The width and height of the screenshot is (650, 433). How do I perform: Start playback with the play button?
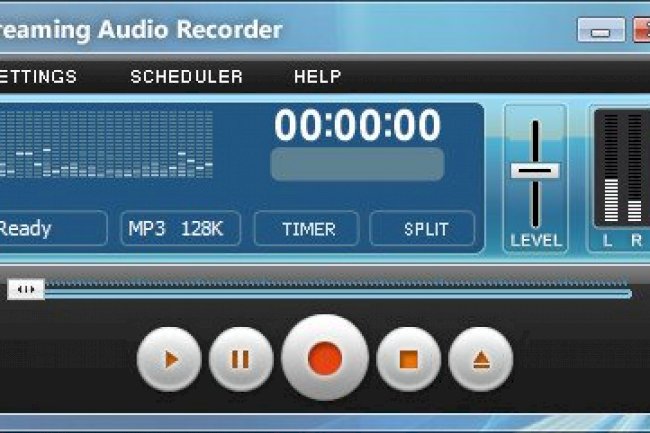point(170,358)
